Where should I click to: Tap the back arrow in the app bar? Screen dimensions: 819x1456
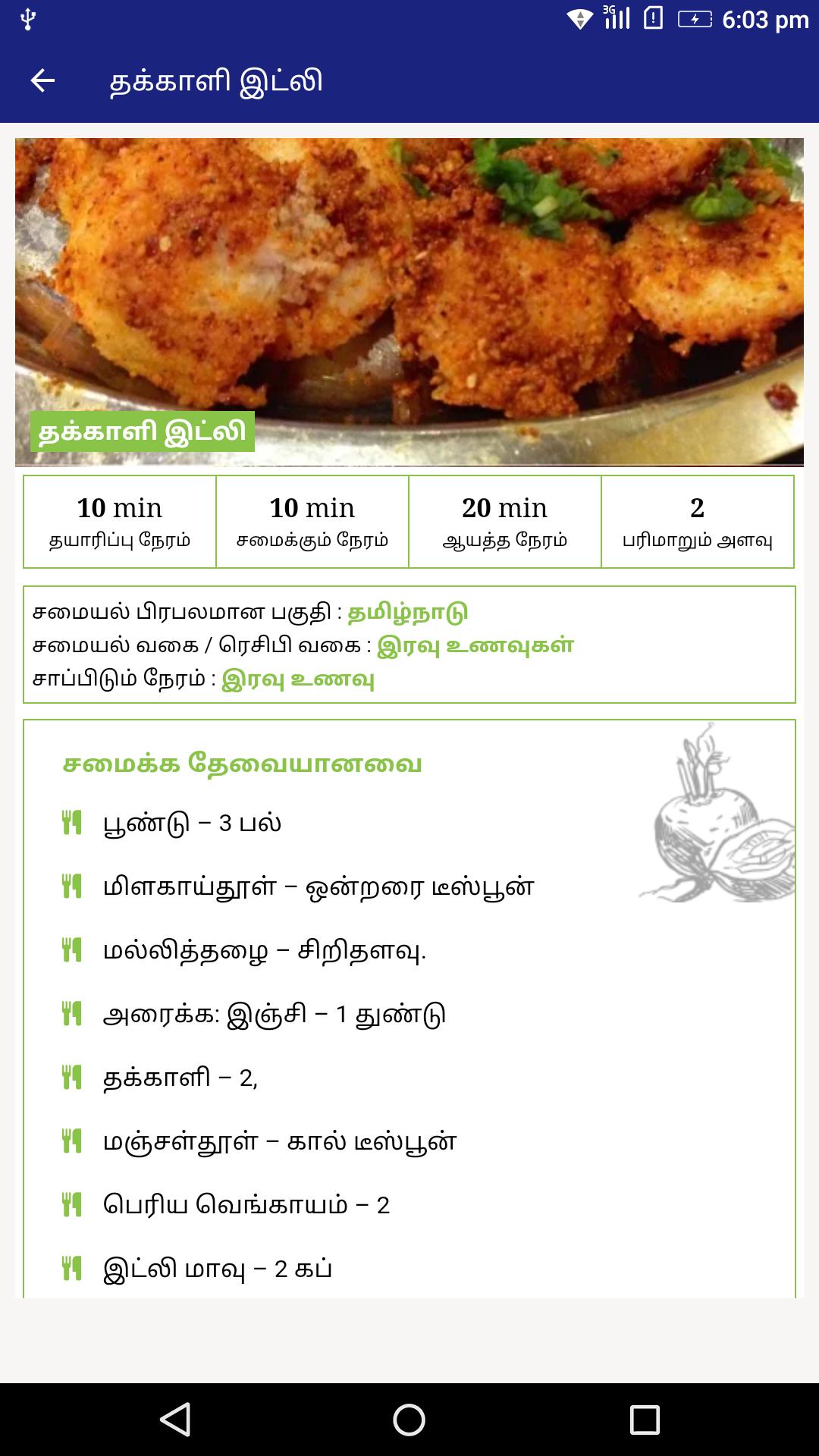click(x=43, y=80)
